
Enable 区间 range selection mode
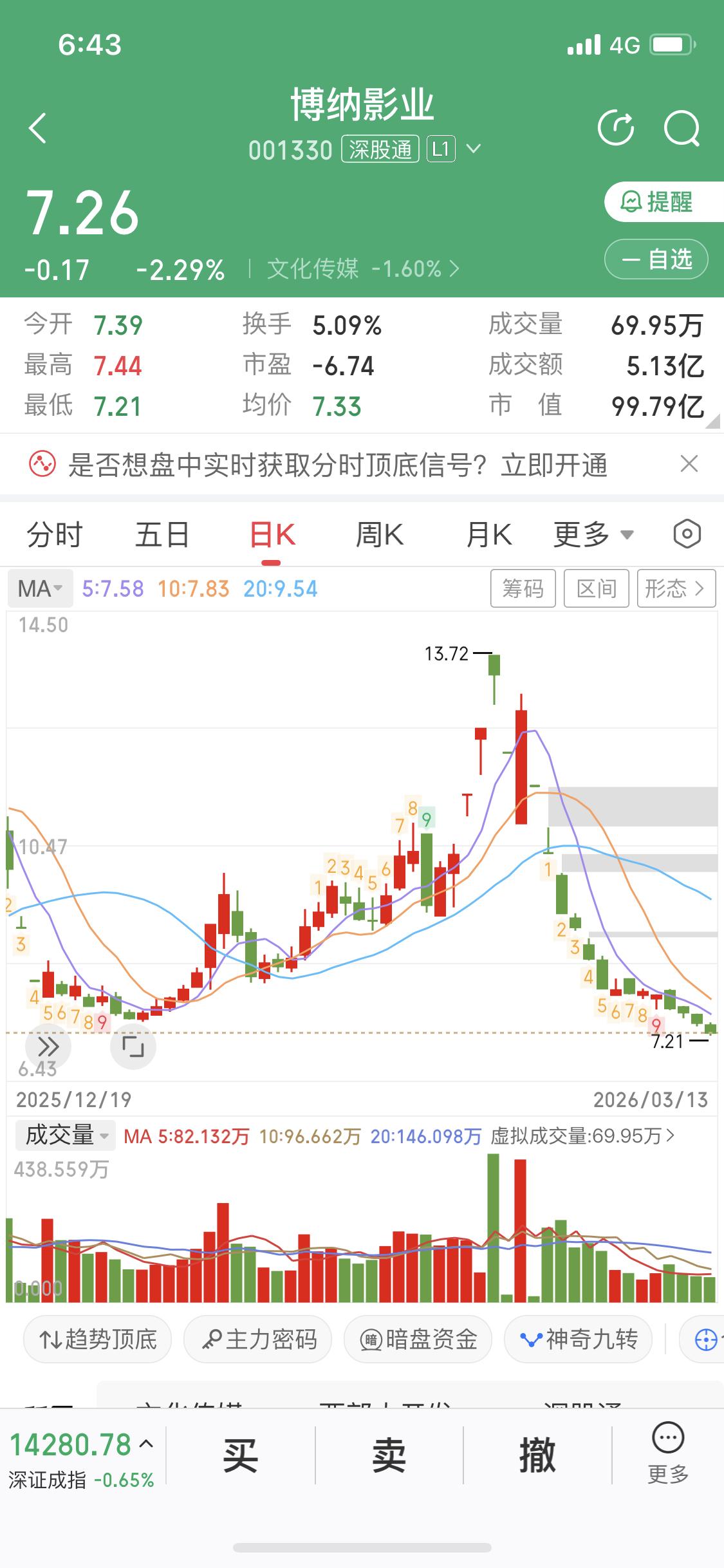tap(596, 588)
